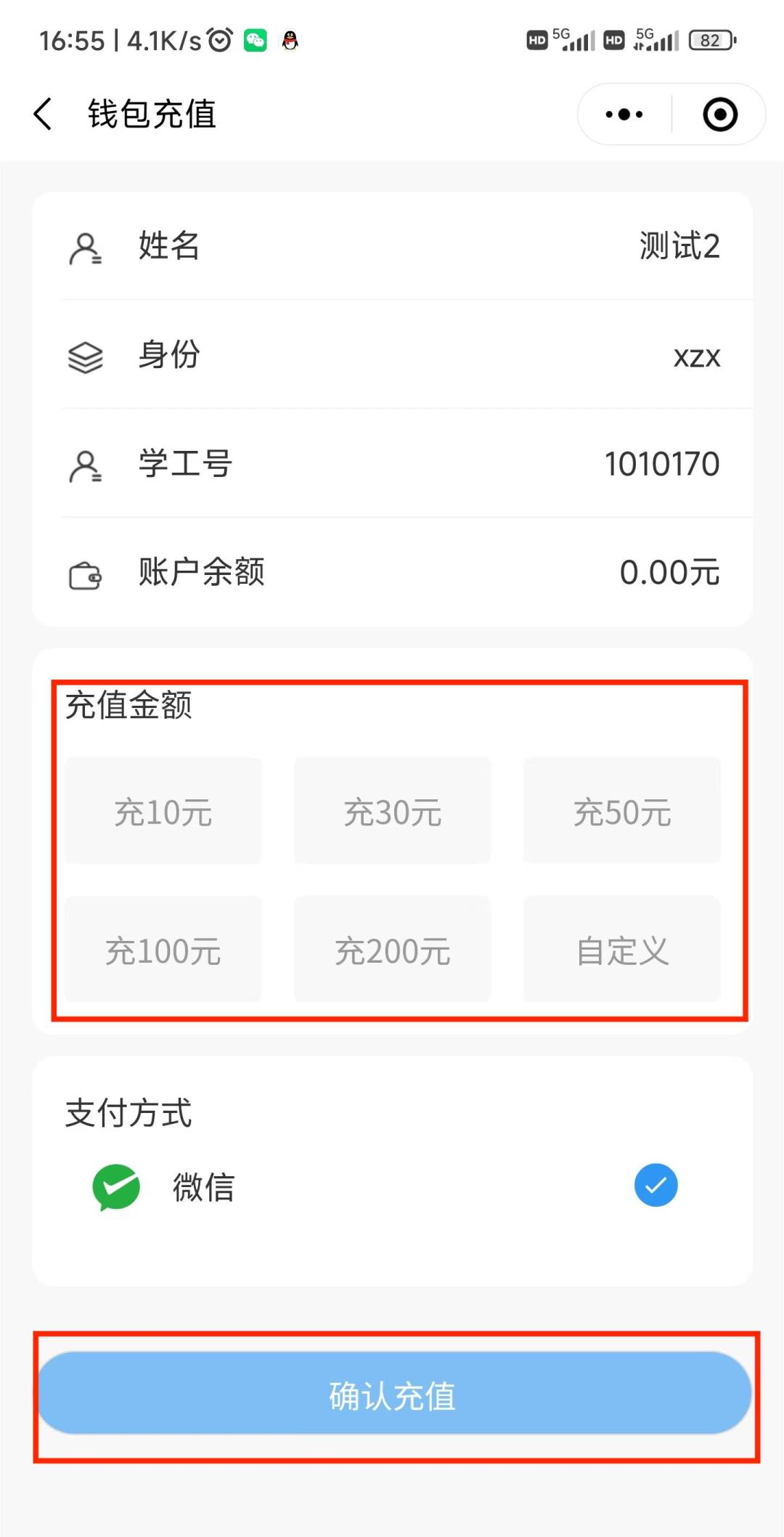The image size is (784, 1537).
Task: Confirm recharge with 确认充值 button
Action: click(394, 1393)
